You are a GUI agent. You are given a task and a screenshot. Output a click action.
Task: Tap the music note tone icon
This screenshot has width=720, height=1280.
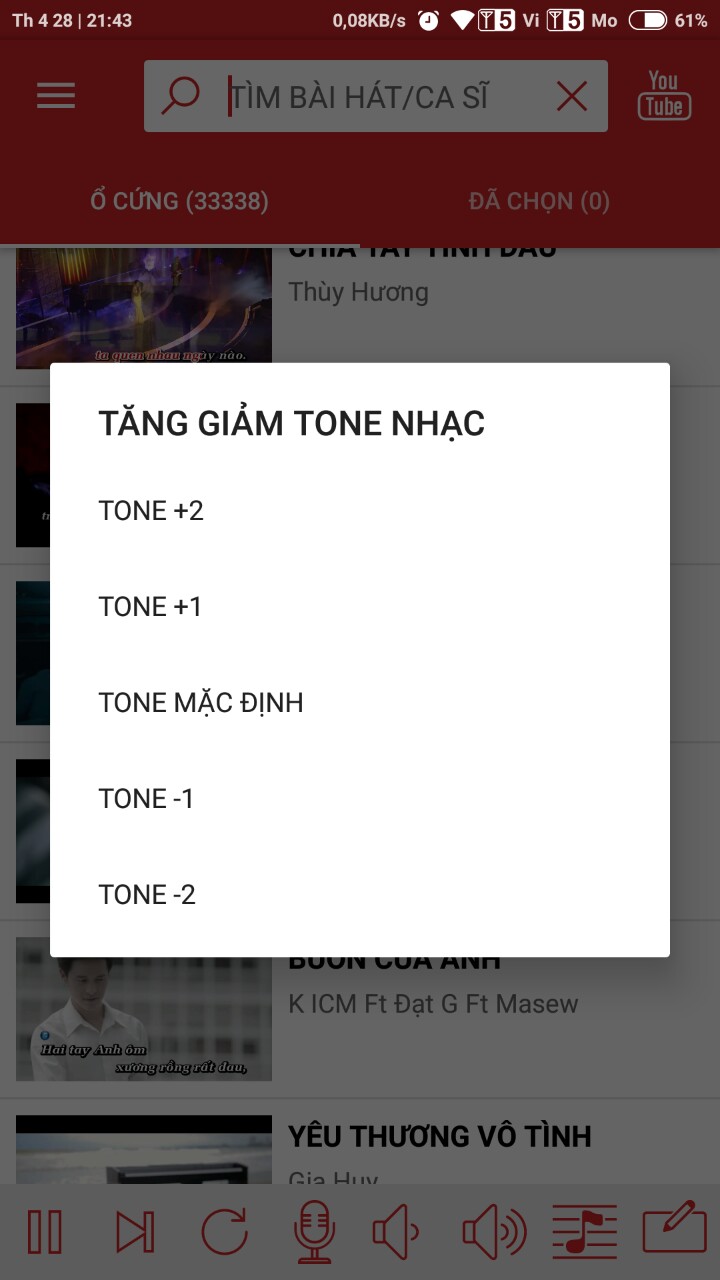584,1232
